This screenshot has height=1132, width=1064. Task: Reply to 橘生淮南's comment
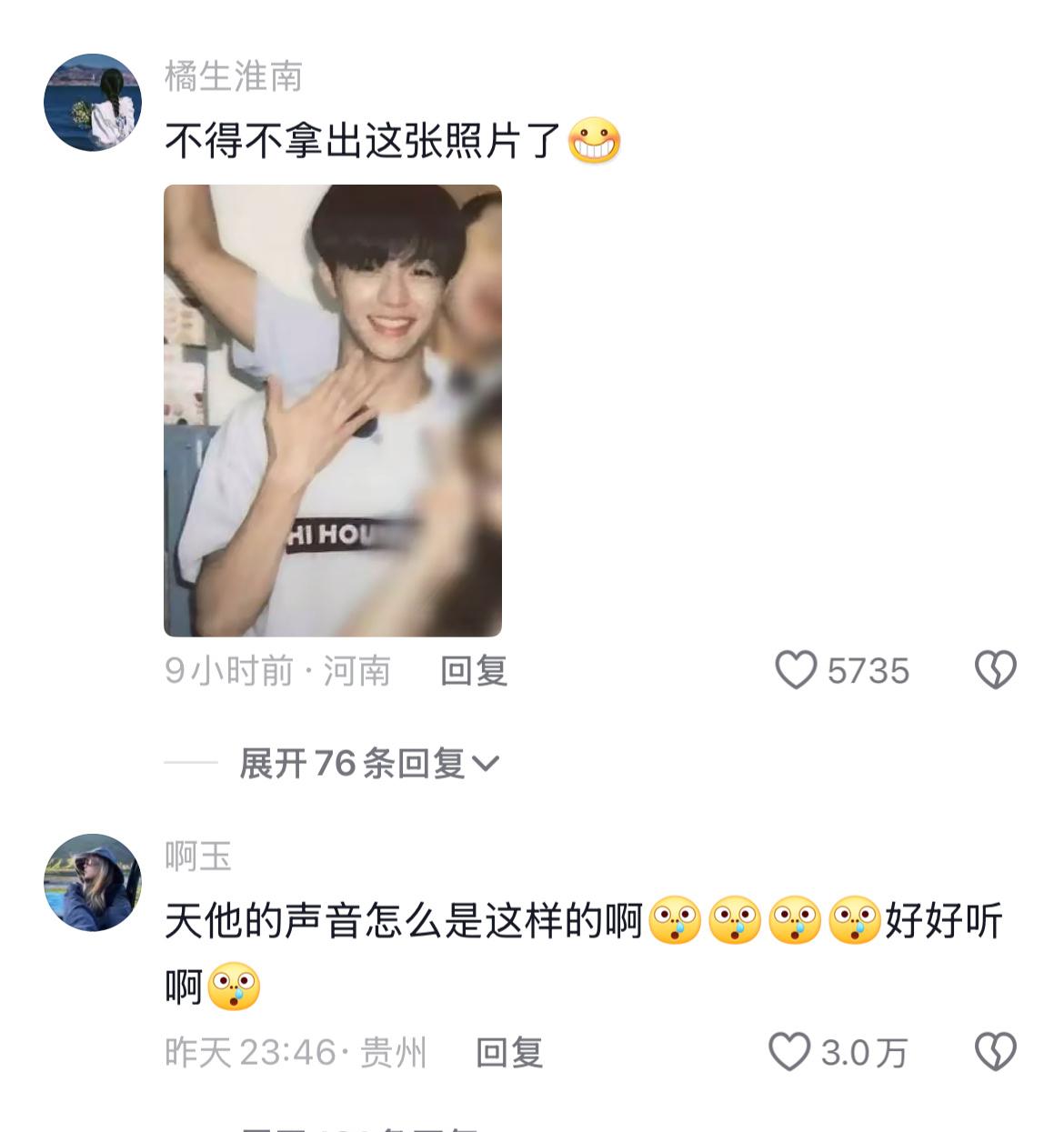pyautogui.click(x=473, y=671)
